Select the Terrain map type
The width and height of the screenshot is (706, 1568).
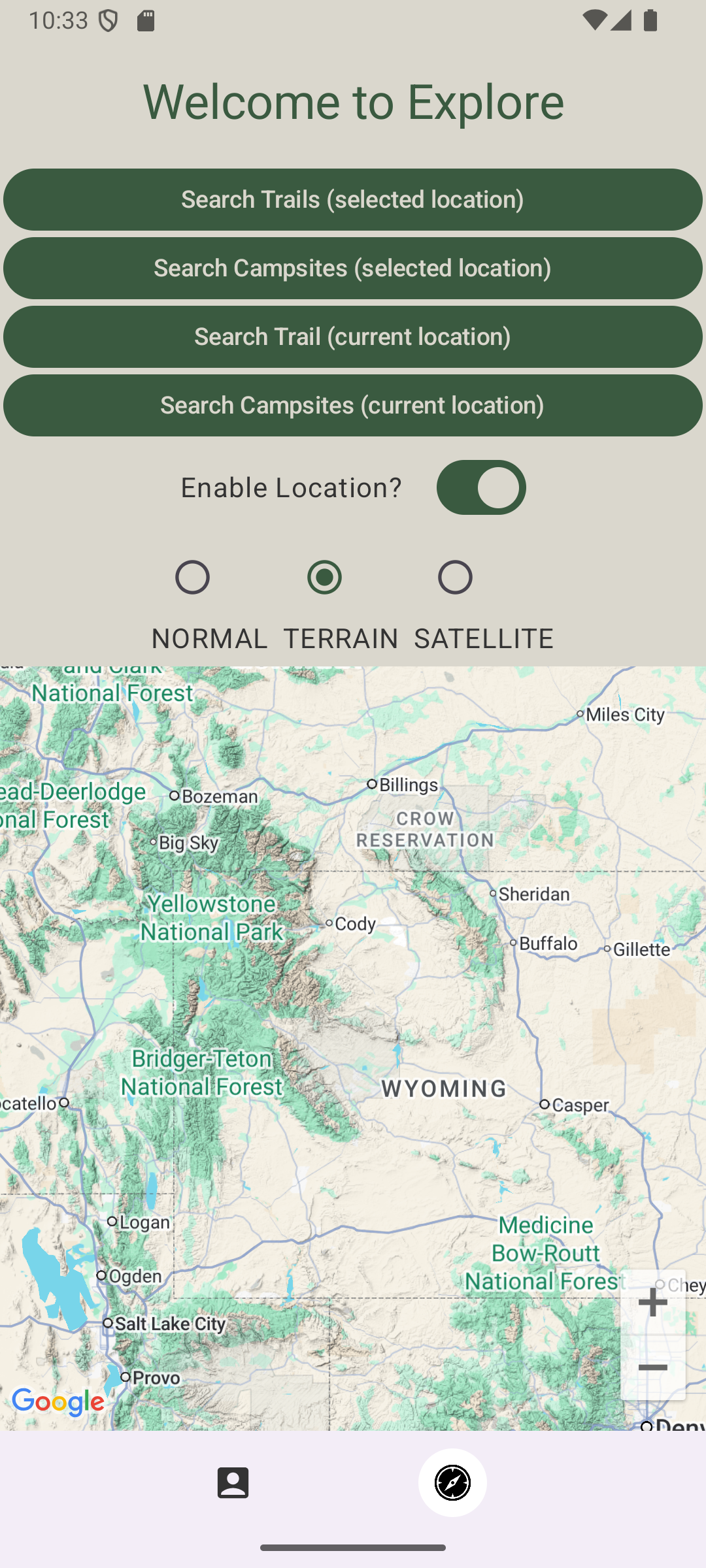tap(324, 578)
